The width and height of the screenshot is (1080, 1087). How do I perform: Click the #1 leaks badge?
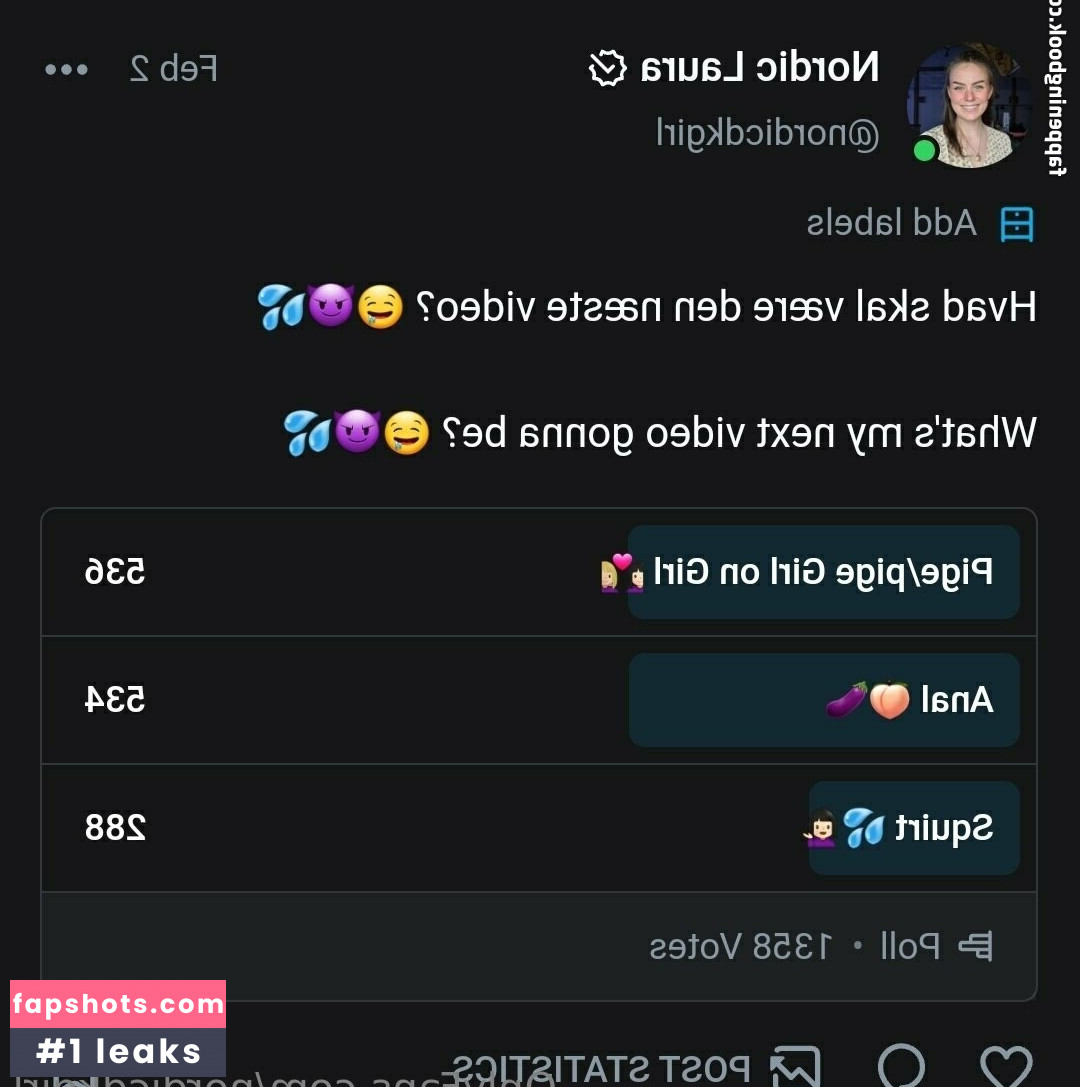point(116,1051)
